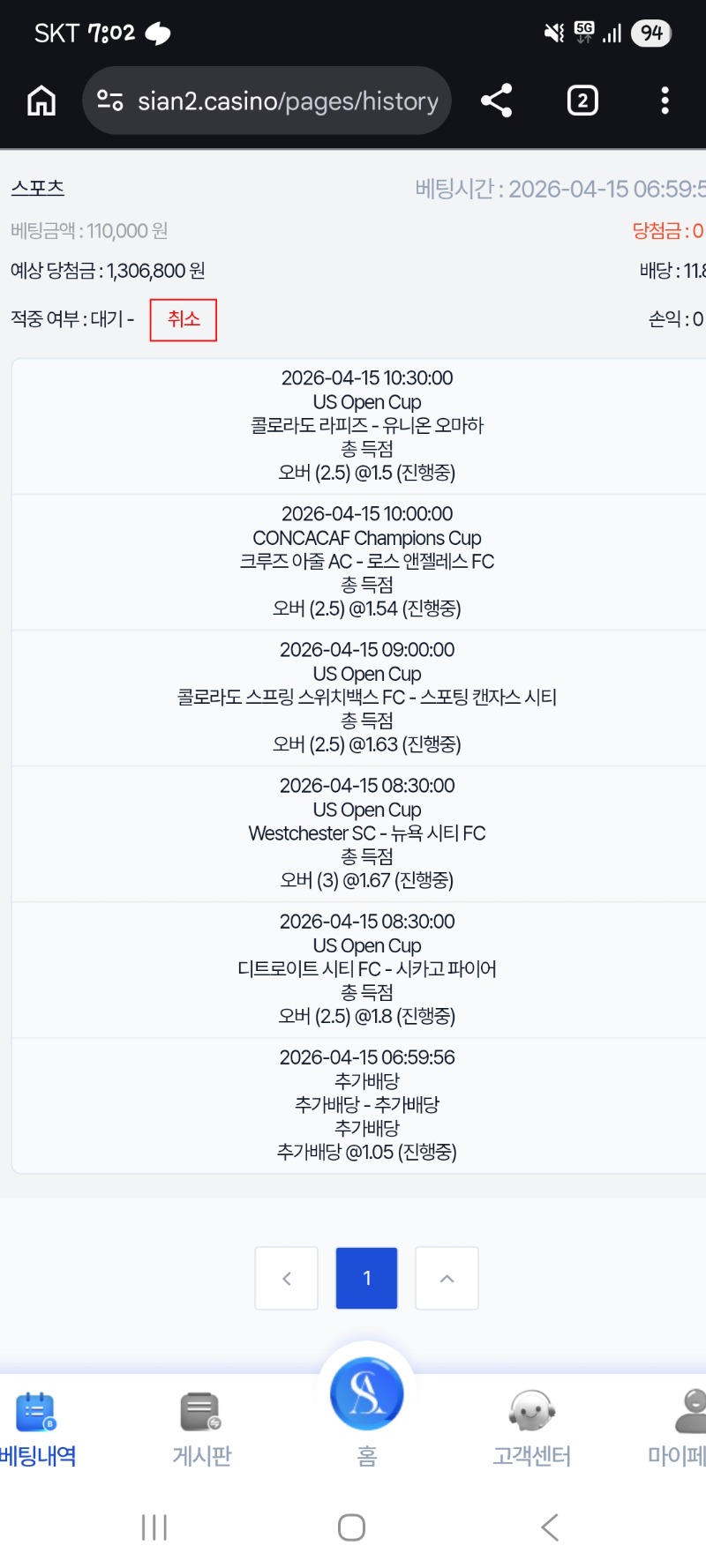
Task: Go to the browser home page
Action: point(41,101)
